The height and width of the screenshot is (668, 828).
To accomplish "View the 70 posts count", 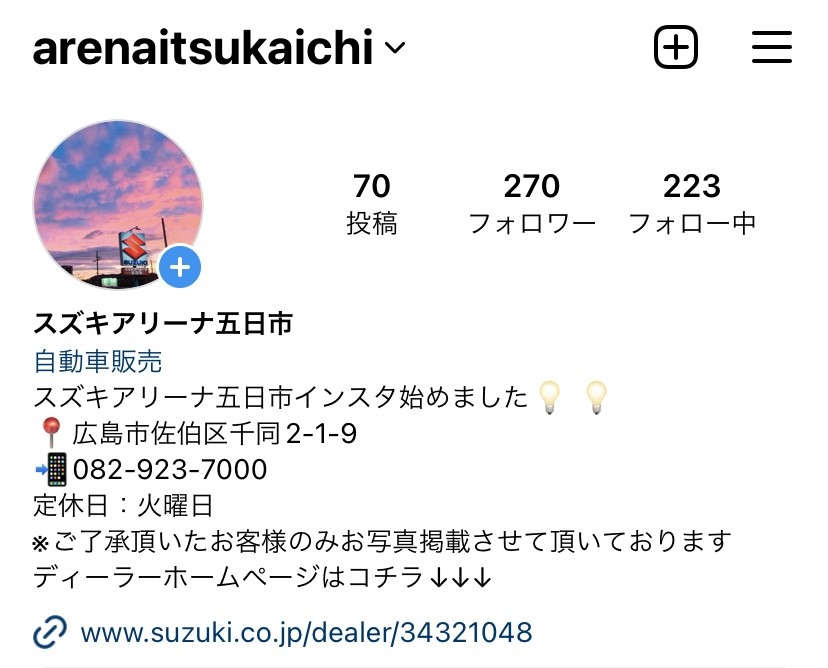I will click(372, 203).
